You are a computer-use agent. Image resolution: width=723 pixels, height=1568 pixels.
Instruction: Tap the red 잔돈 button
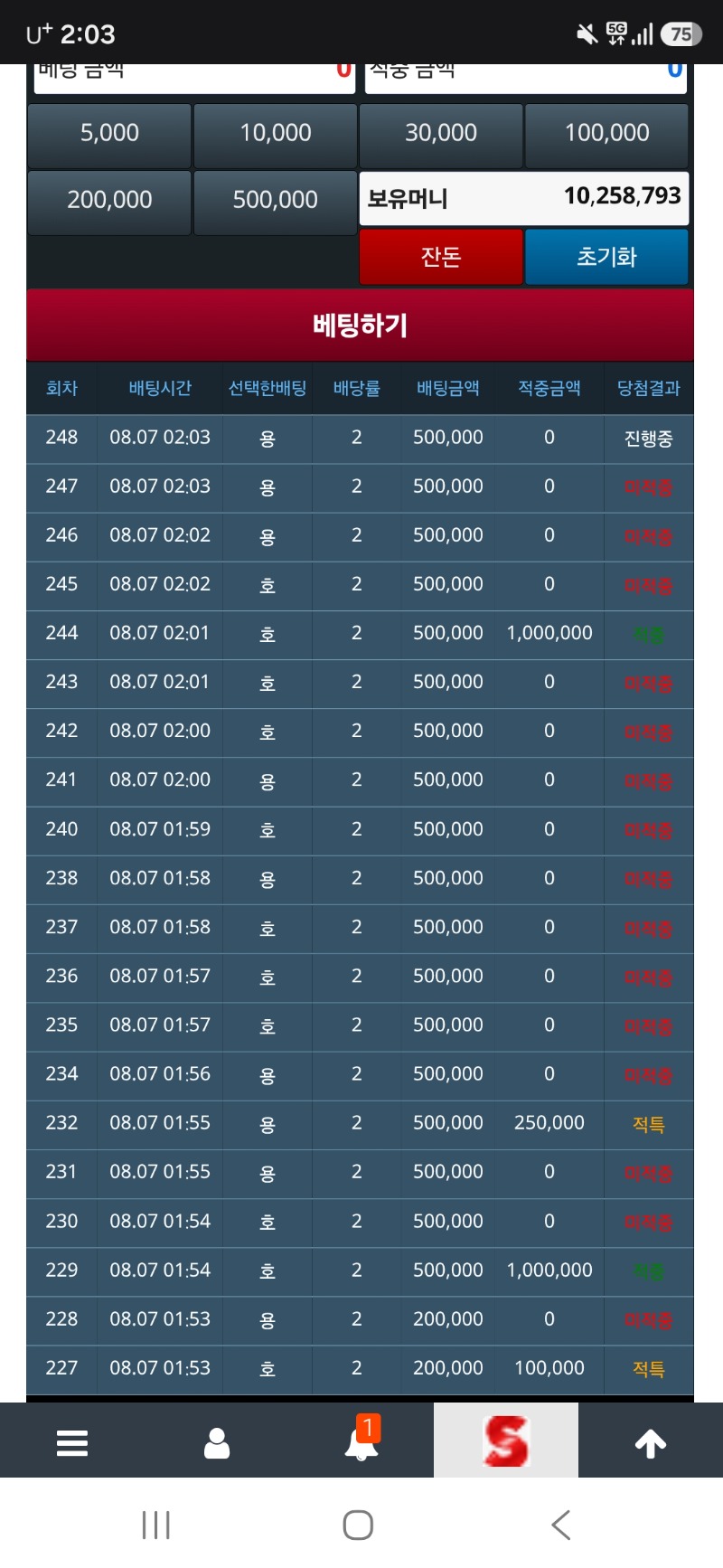point(441,257)
